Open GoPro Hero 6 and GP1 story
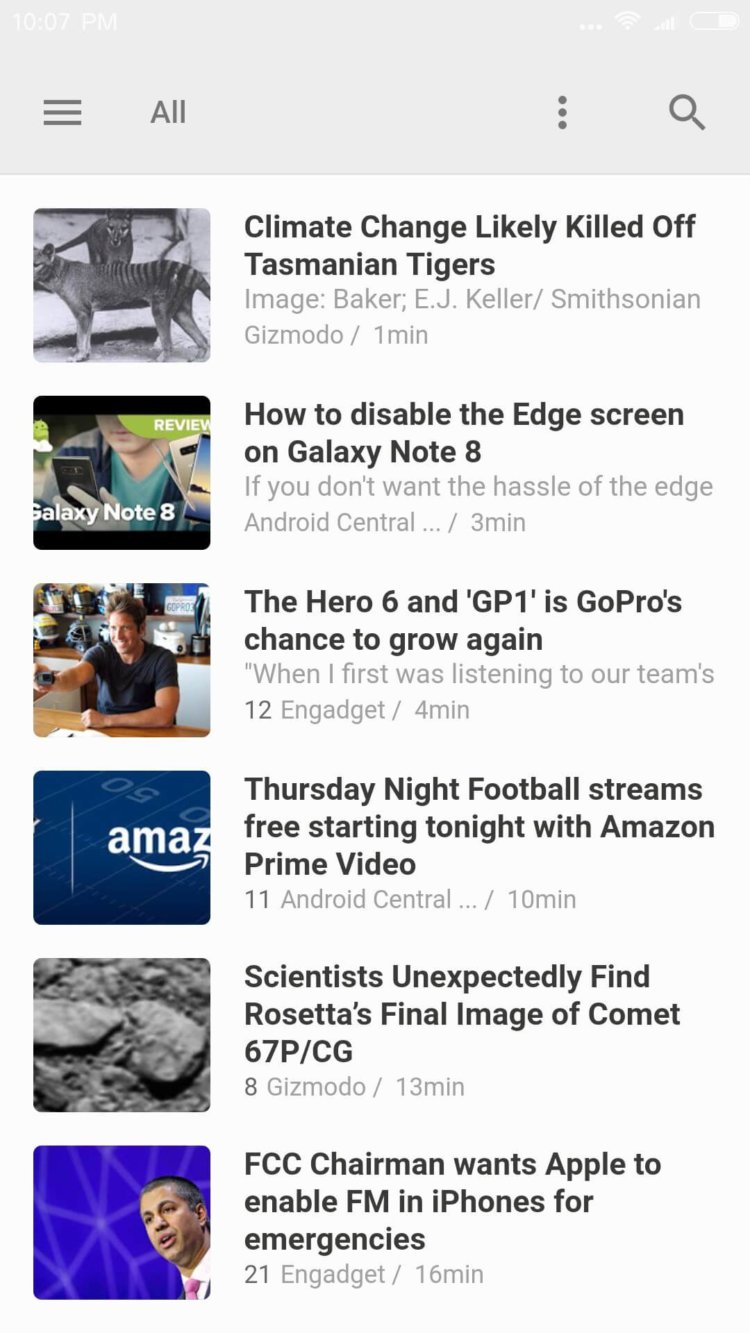Screen dimensions: 750x1333 463,620
